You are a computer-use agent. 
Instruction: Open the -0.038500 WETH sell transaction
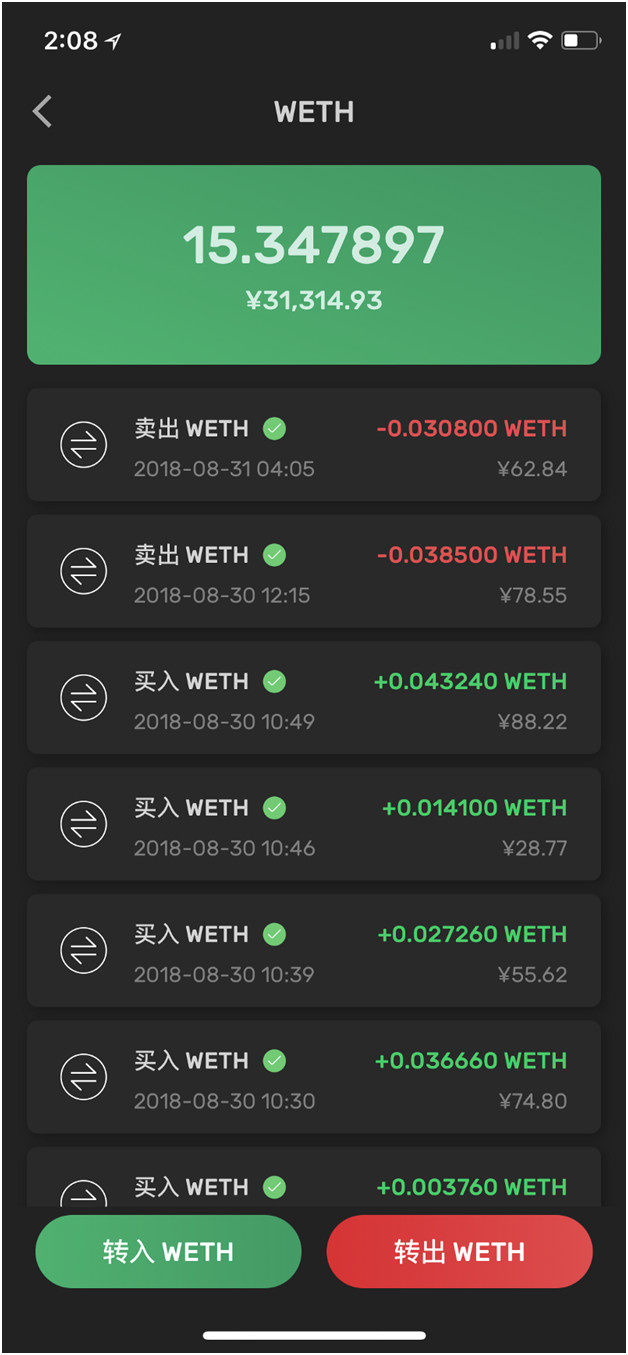tap(314, 571)
